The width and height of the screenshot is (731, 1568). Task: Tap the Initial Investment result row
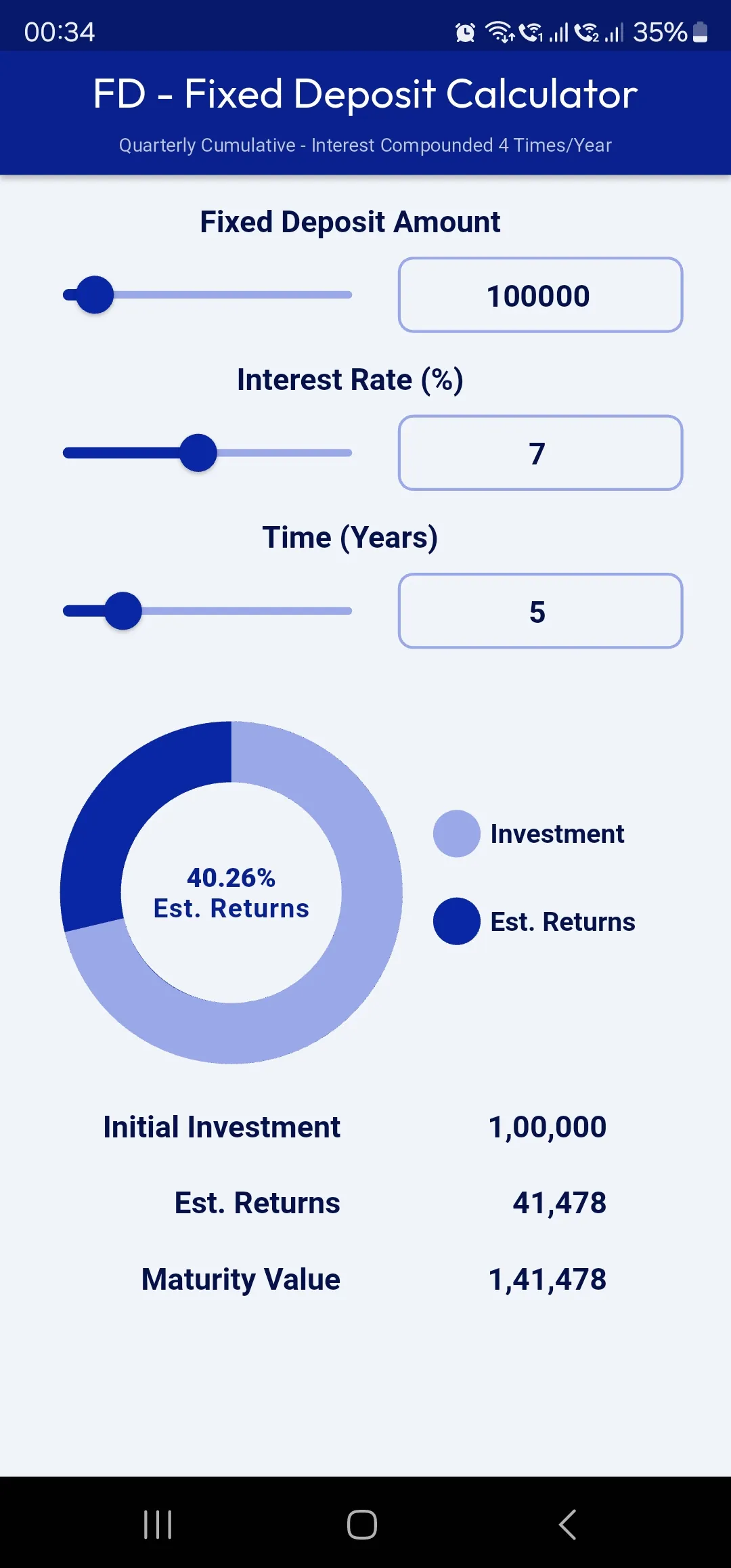[x=365, y=1127]
